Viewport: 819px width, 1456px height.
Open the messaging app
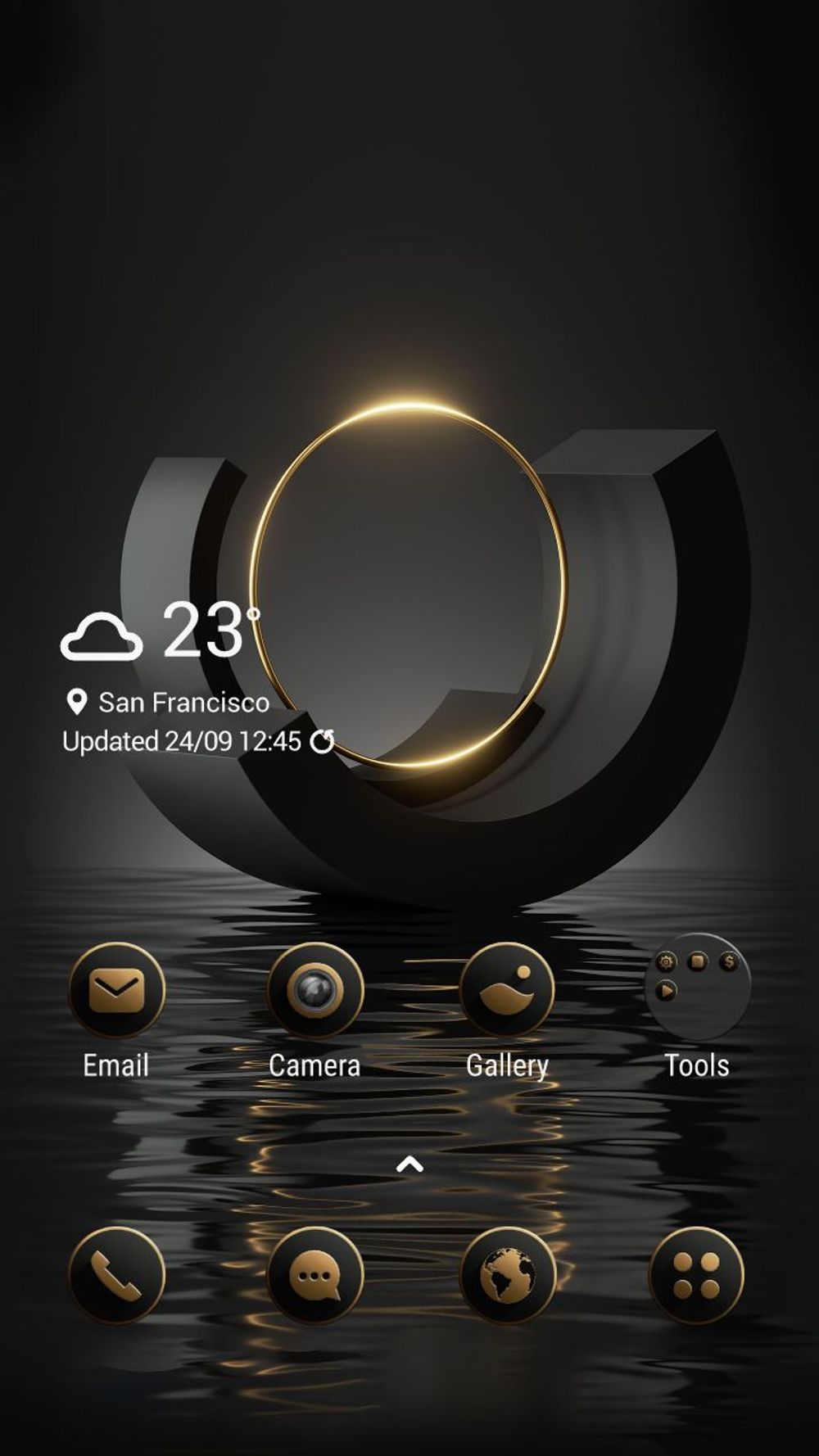(315, 1275)
